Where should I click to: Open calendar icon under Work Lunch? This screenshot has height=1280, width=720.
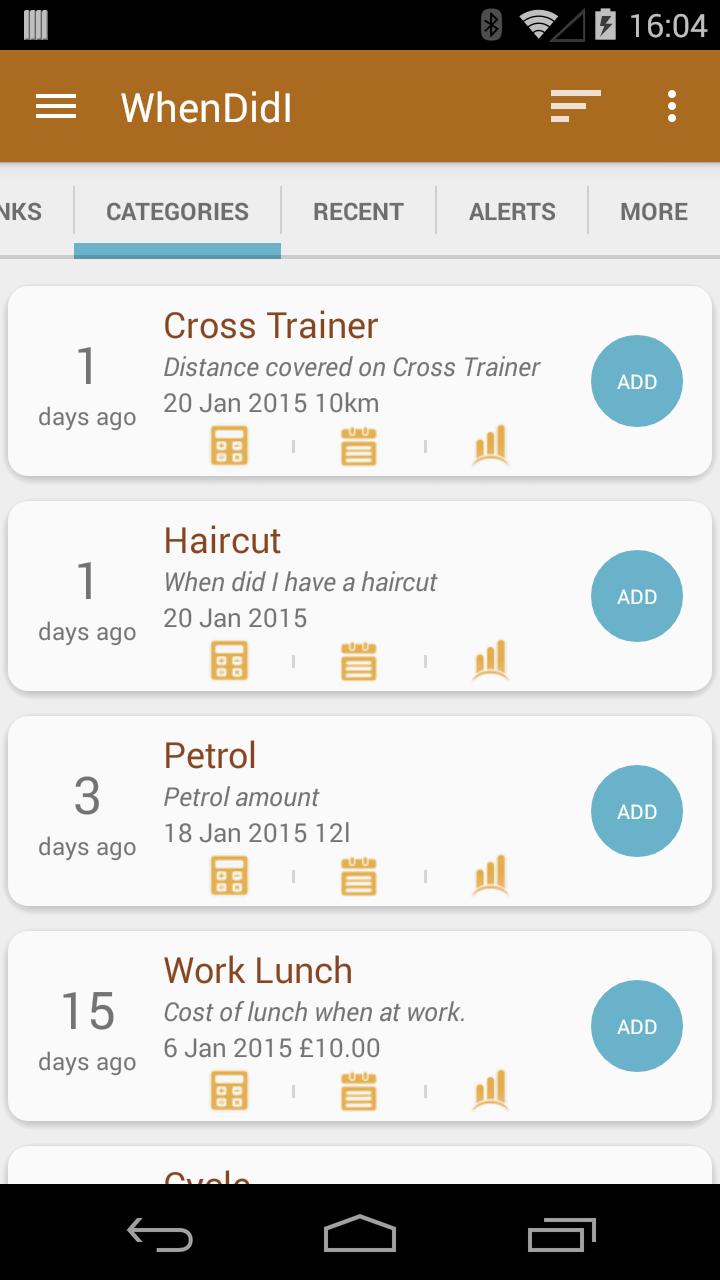[x=359, y=1091]
